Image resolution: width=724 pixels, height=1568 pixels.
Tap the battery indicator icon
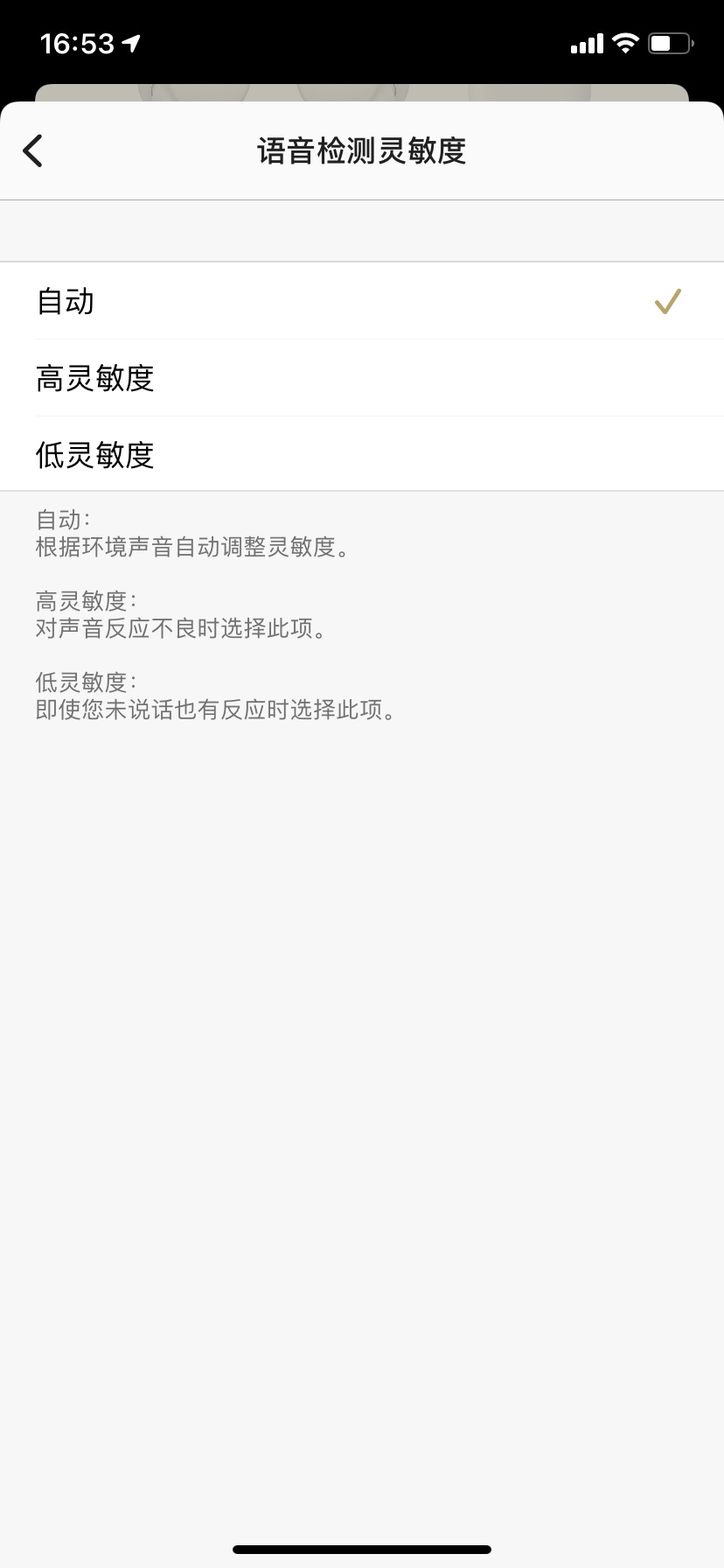[670, 41]
